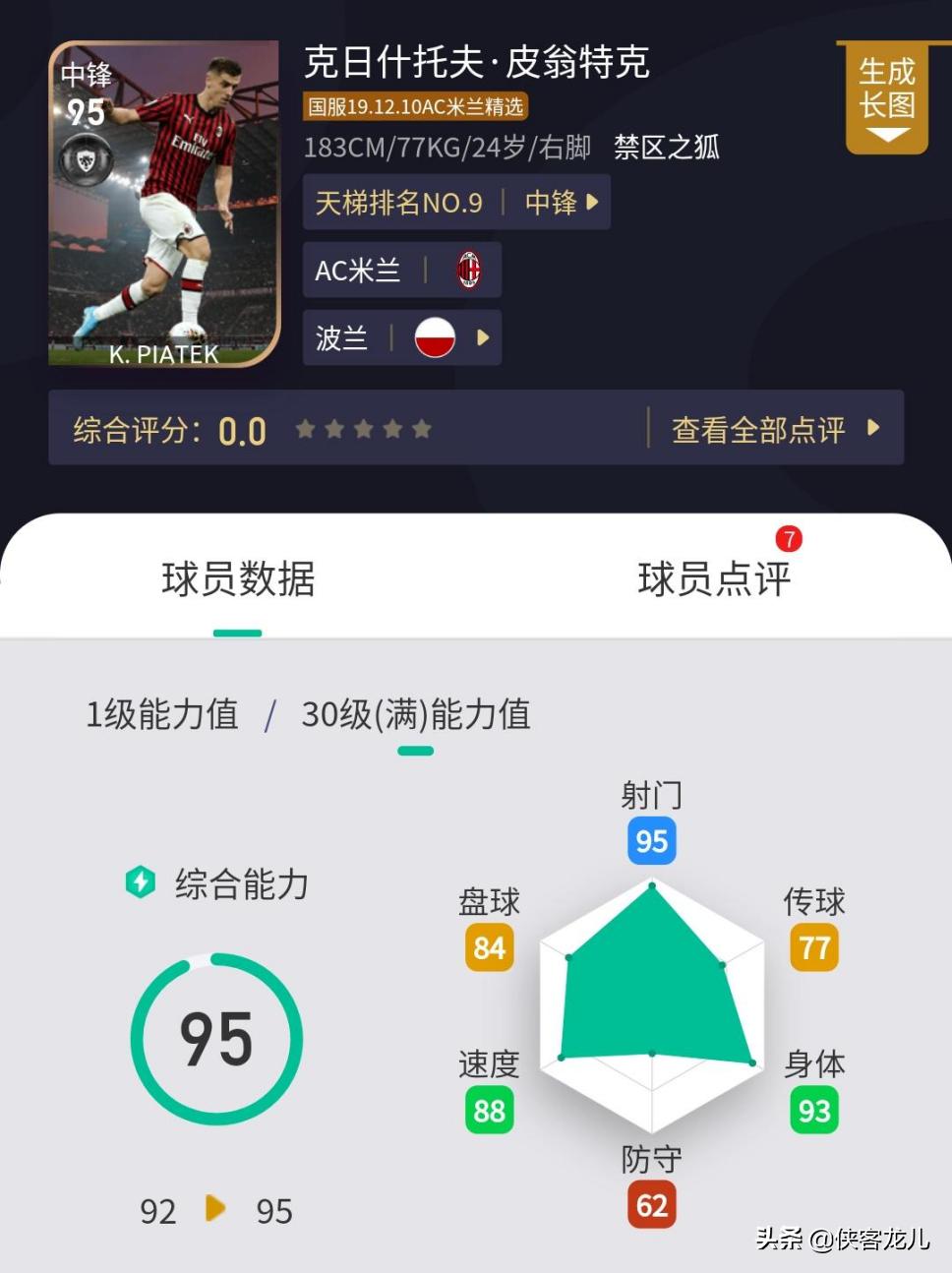Tap the 防守 62 stat badge
Screen dimensions: 952x1273
tap(651, 1204)
